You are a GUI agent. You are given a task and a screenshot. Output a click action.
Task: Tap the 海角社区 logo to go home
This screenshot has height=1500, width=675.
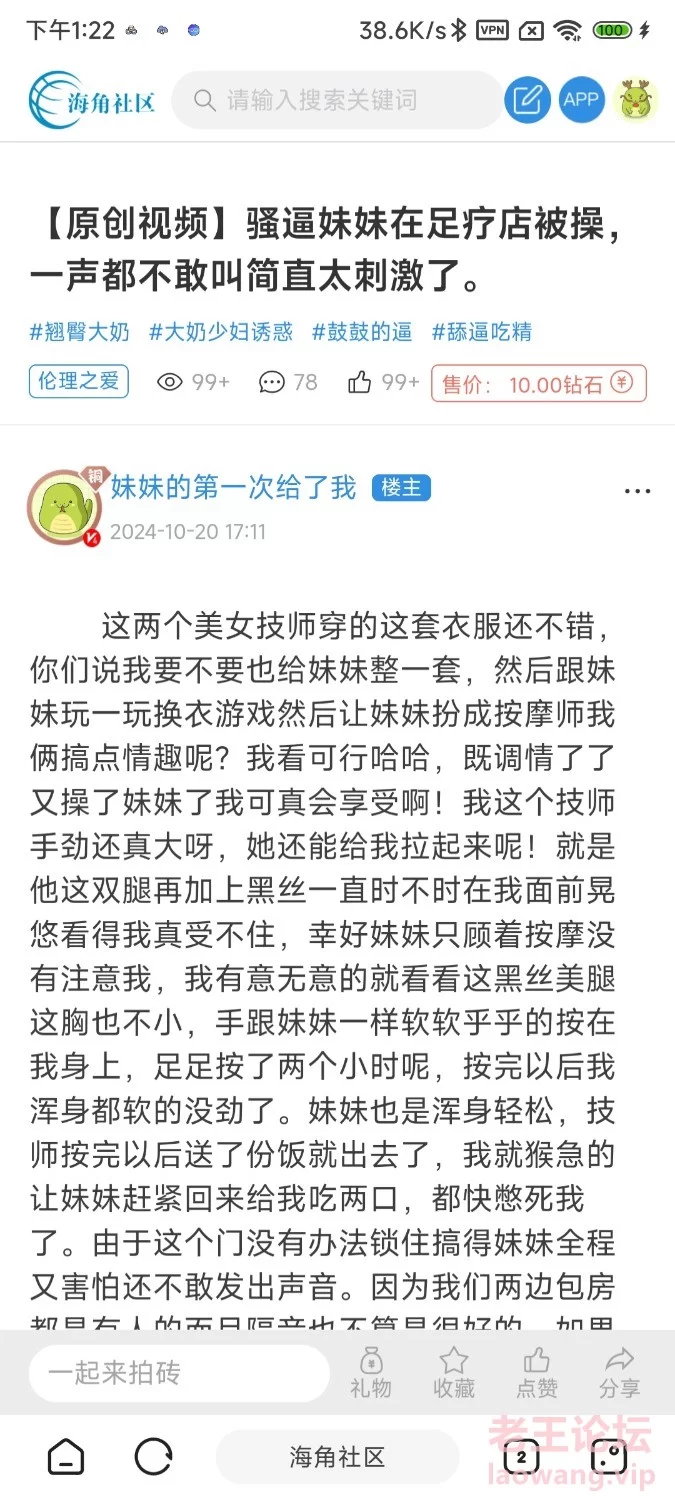[x=92, y=100]
